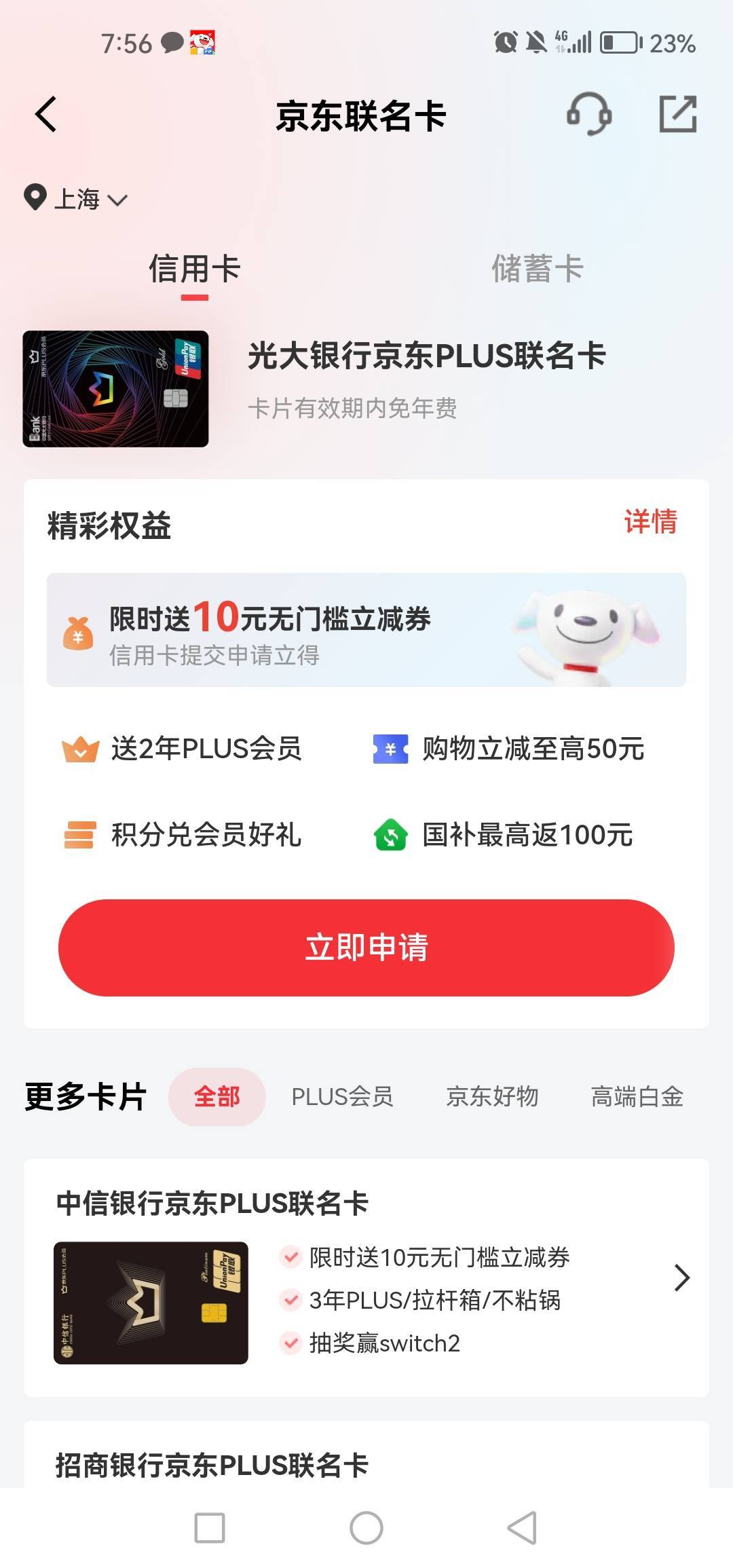Switch to the 储蓄卡 tab
The width and height of the screenshot is (733, 1568).
537,269
